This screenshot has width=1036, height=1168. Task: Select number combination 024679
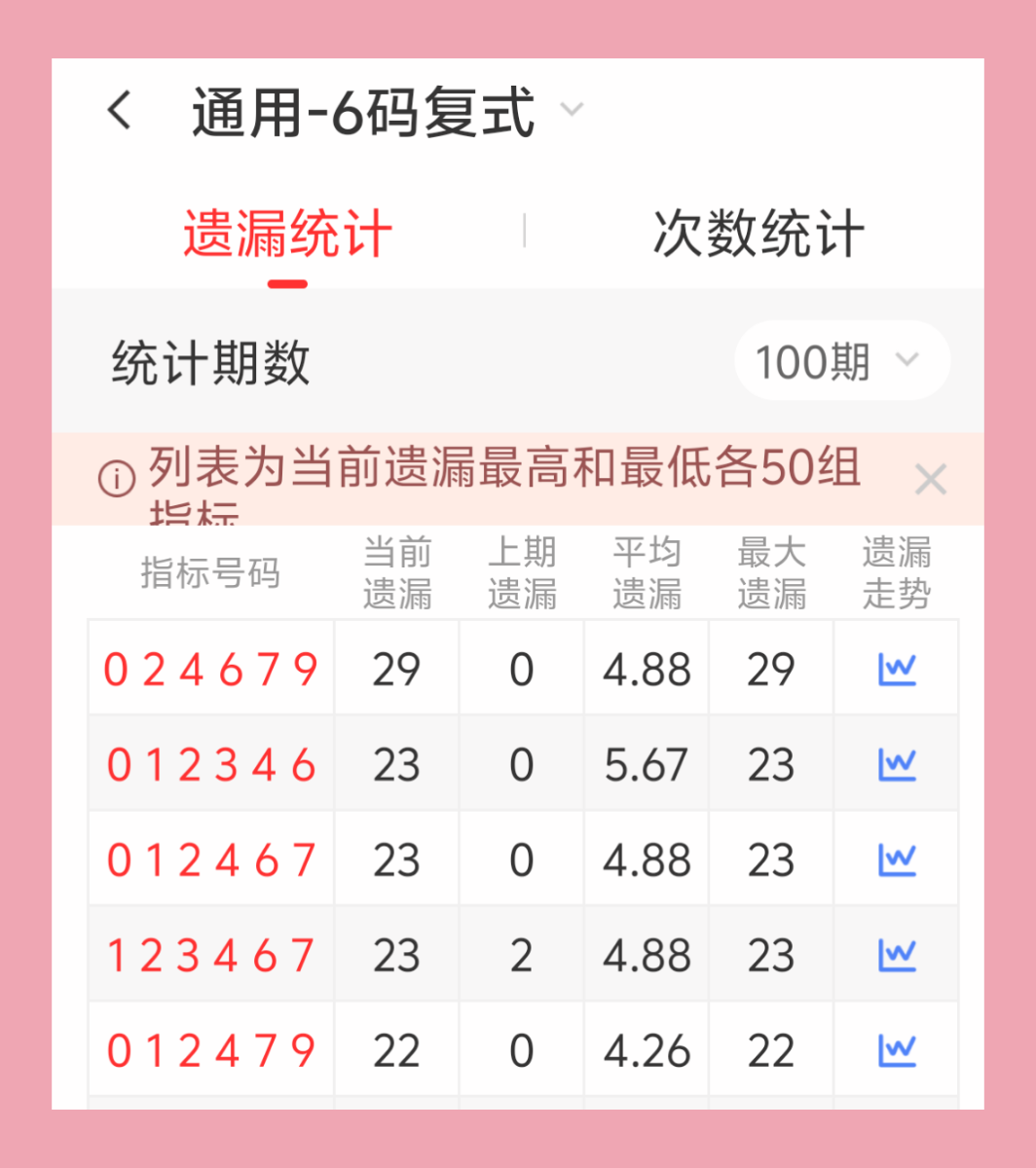click(x=209, y=668)
